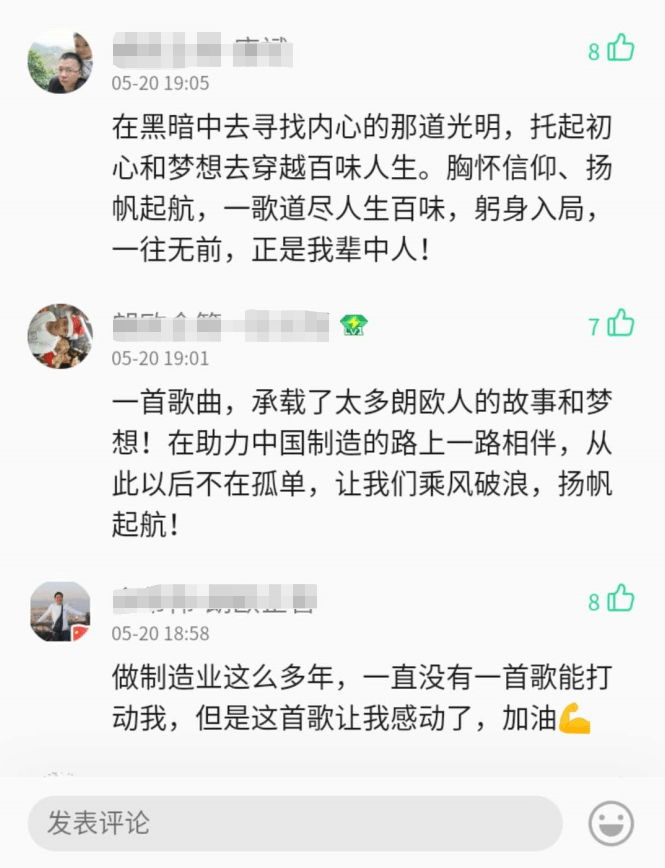The image size is (665, 868).
Task: Open the avatar of the 18:58 commenter
Action: click(60, 611)
